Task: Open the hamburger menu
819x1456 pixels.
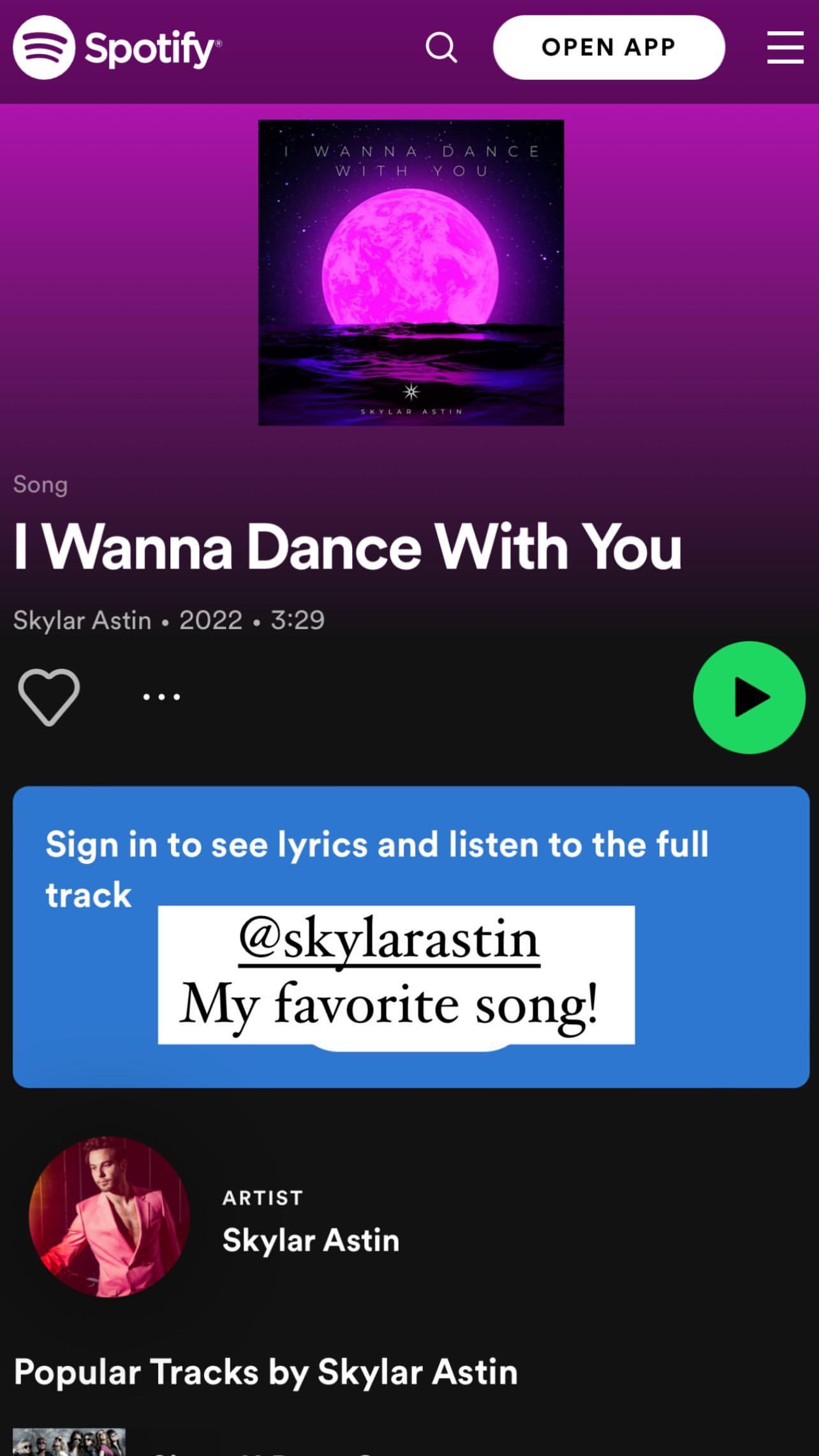Action: point(785,47)
